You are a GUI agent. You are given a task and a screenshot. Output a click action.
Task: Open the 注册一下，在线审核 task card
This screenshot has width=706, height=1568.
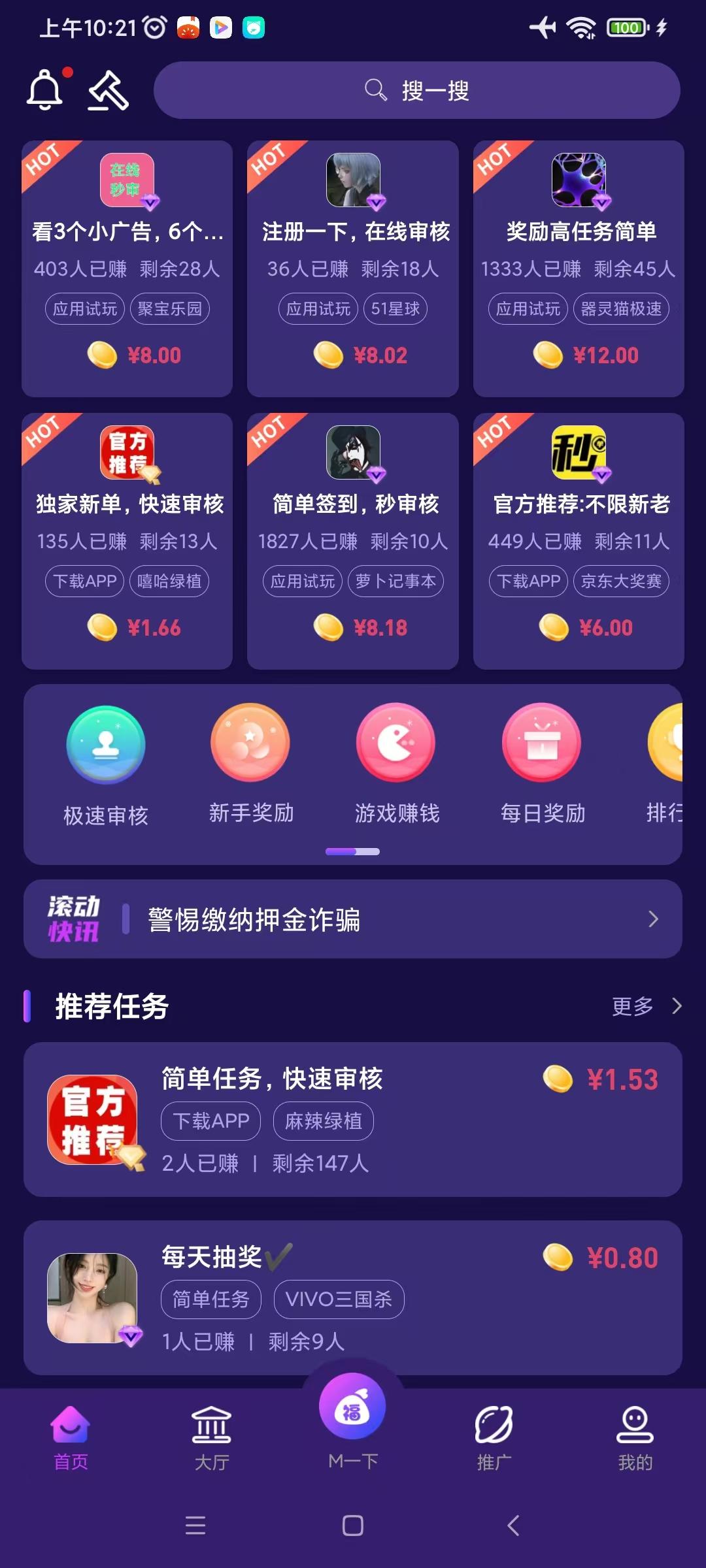[x=353, y=269]
